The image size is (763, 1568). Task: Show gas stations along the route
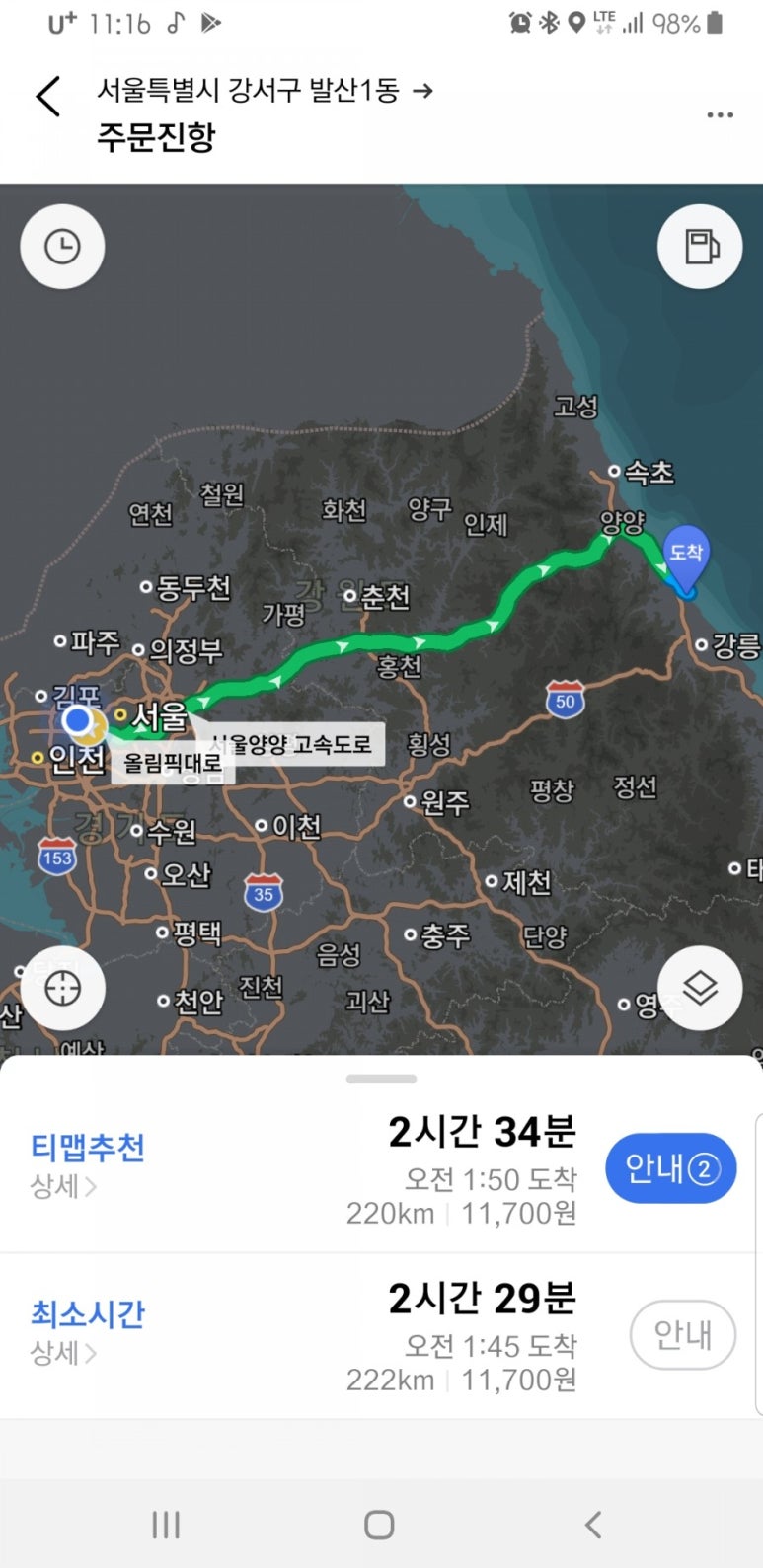click(700, 247)
